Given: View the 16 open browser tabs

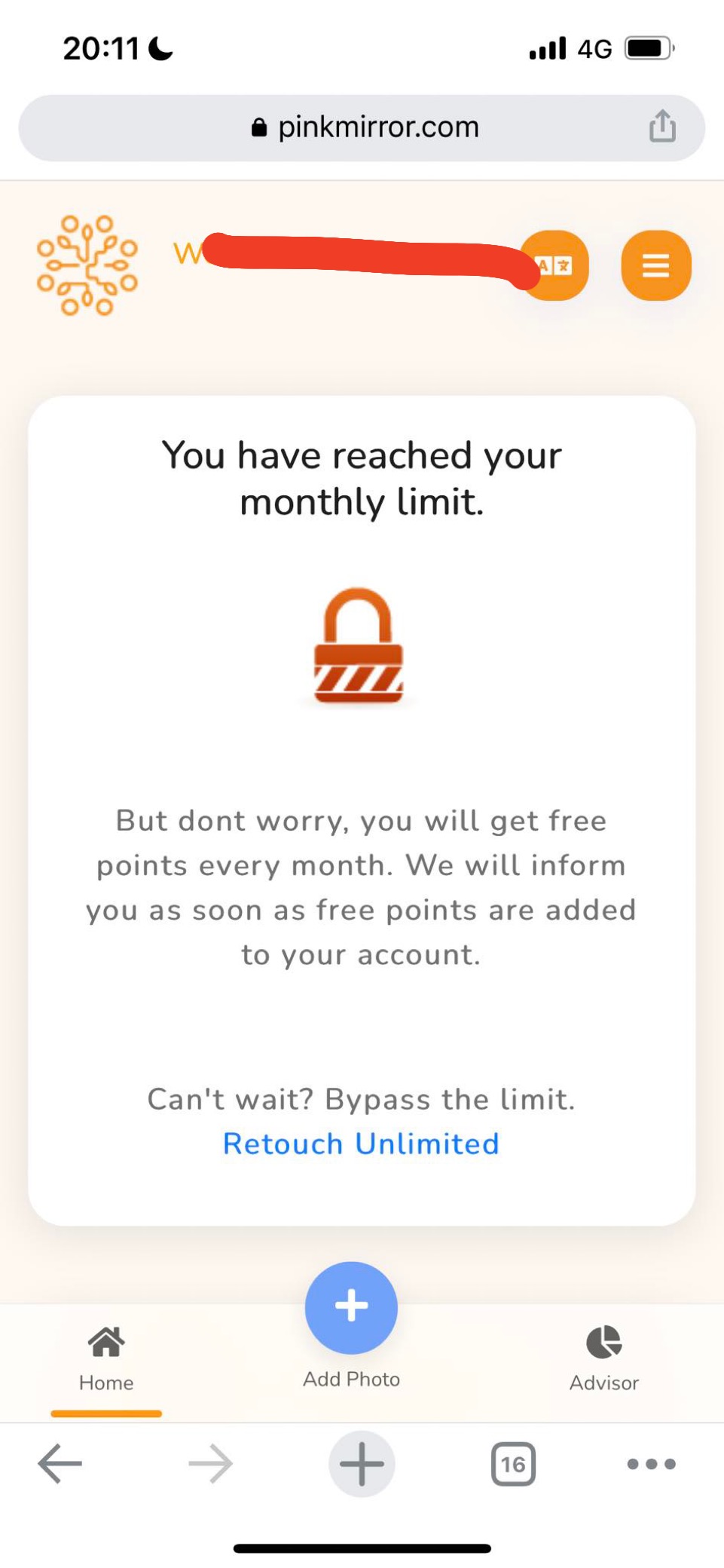Looking at the screenshot, I should tap(513, 1464).
